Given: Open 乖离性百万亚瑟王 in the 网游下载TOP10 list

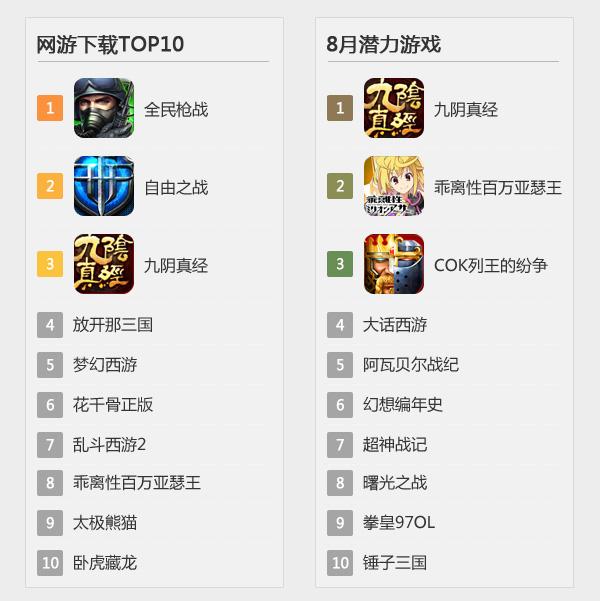Looking at the screenshot, I should pyautogui.click(x=137, y=483).
